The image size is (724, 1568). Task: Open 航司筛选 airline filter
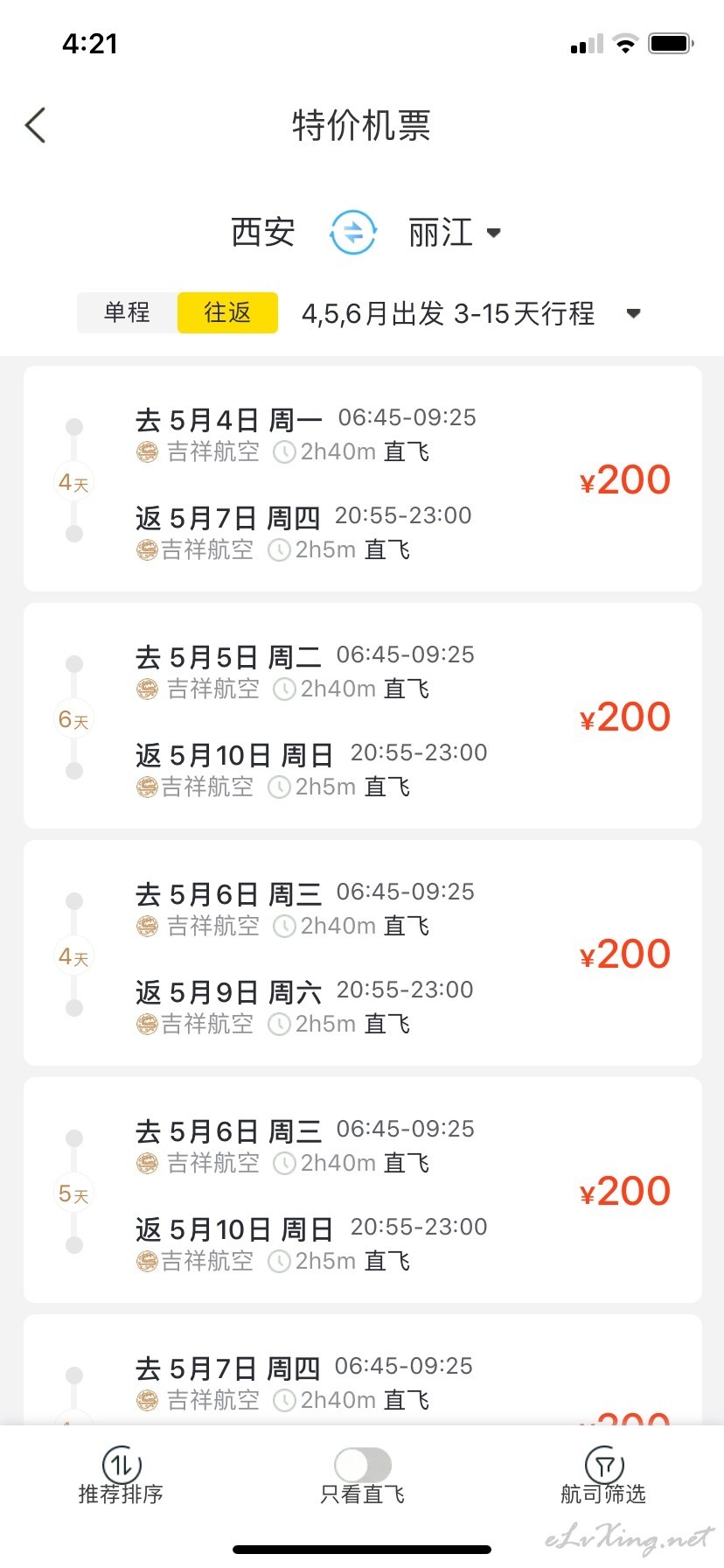[603, 1478]
